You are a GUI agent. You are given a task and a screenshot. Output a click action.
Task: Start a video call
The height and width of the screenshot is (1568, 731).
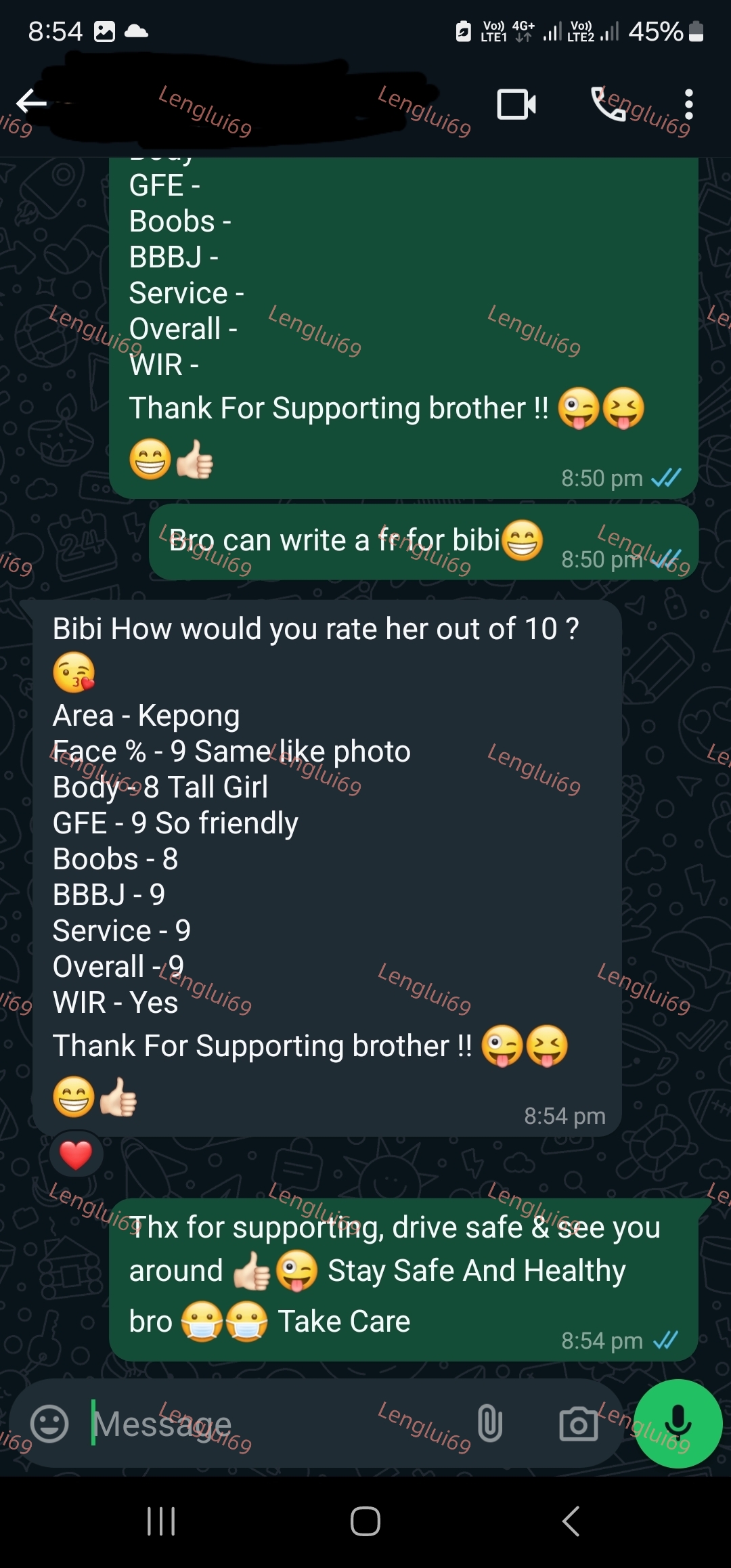516,104
